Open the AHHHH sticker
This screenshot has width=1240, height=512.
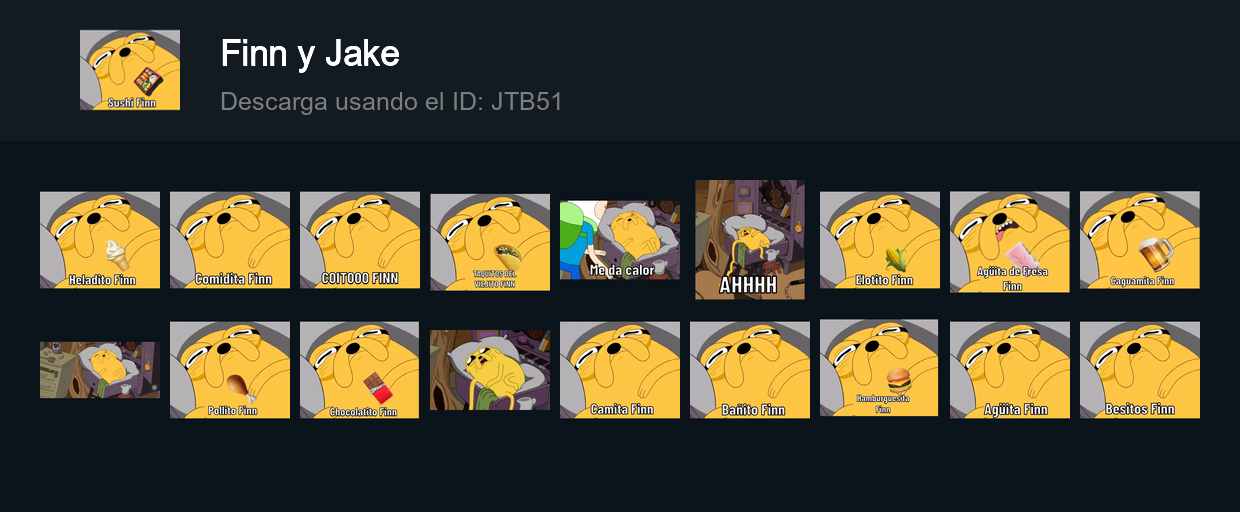pos(750,240)
